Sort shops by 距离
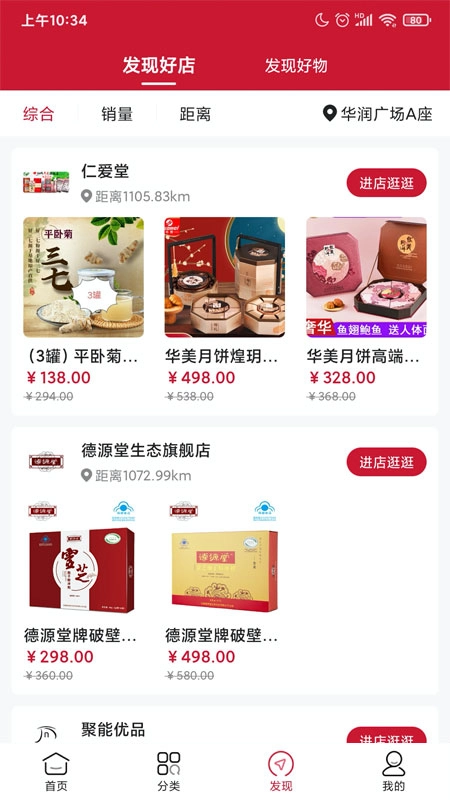 tap(195, 114)
